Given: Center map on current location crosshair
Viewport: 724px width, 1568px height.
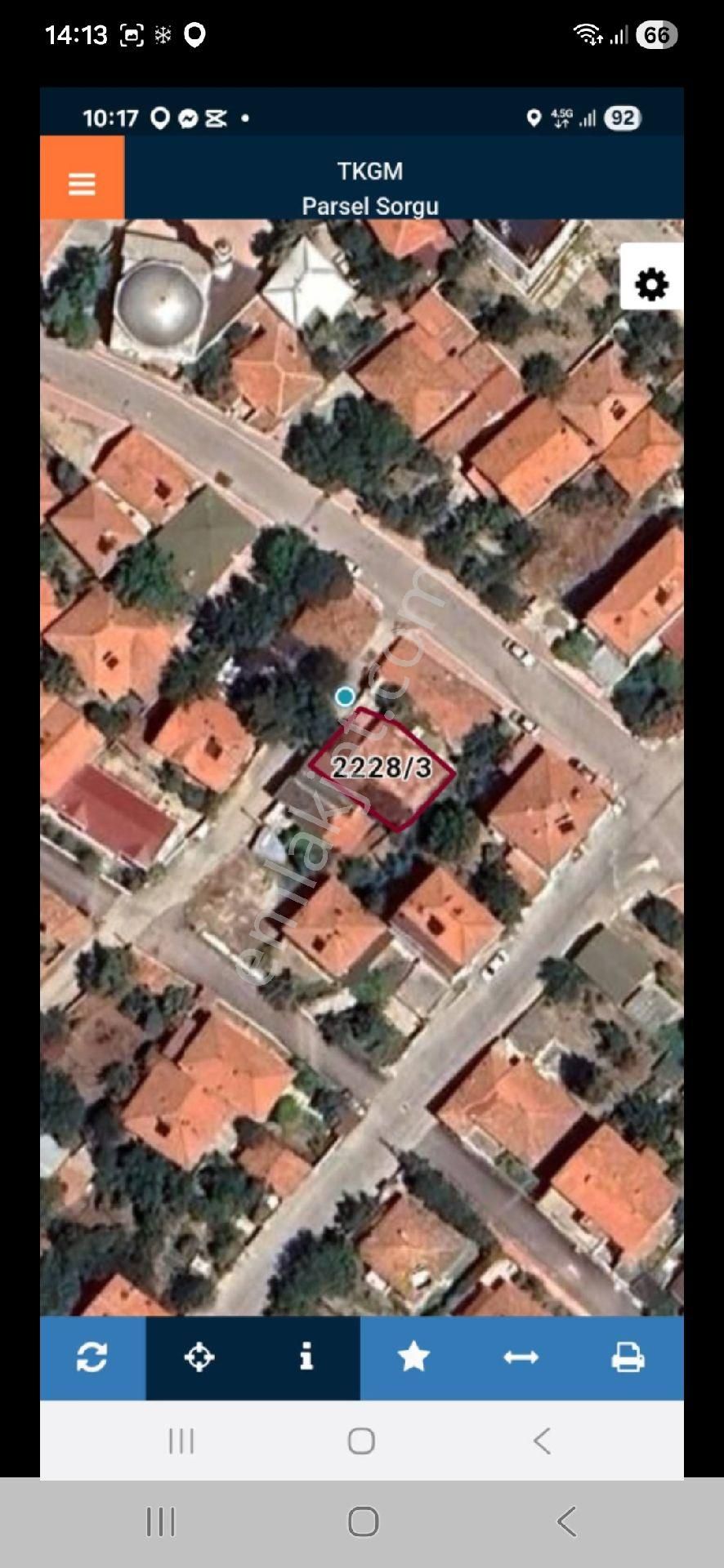Looking at the screenshot, I should (199, 1356).
